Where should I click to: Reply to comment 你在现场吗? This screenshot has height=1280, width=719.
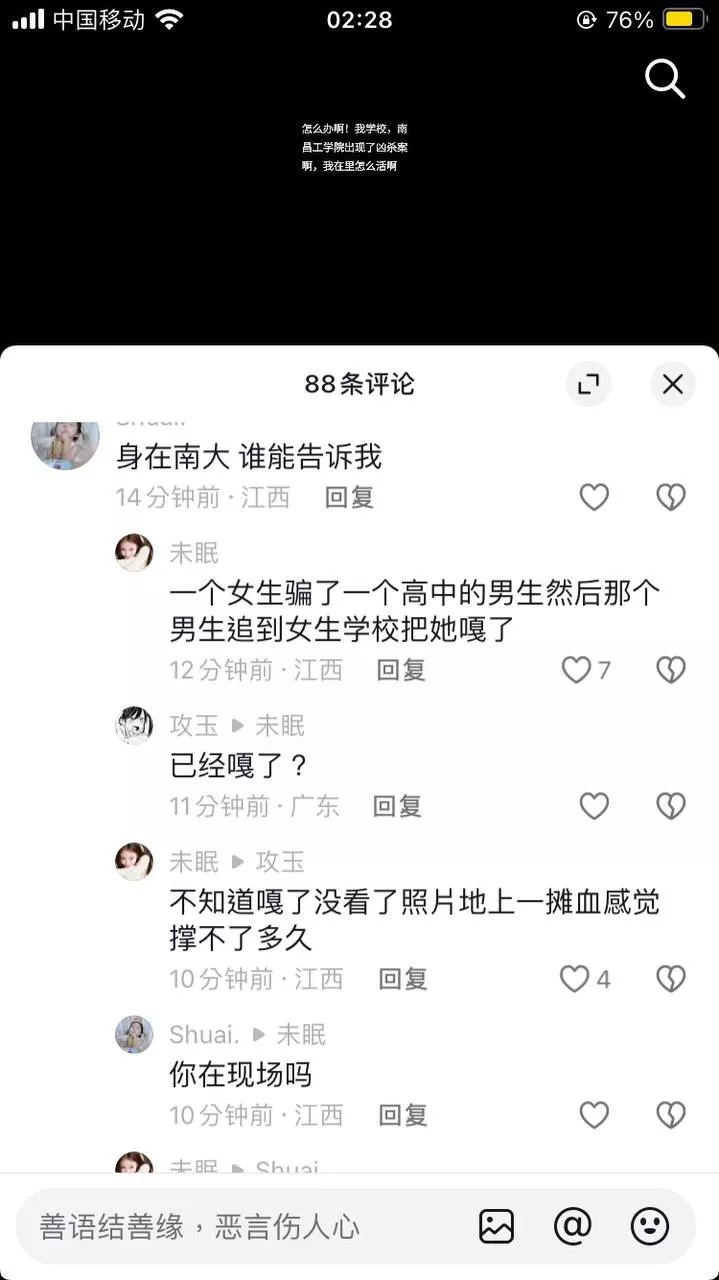click(403, 1115)
